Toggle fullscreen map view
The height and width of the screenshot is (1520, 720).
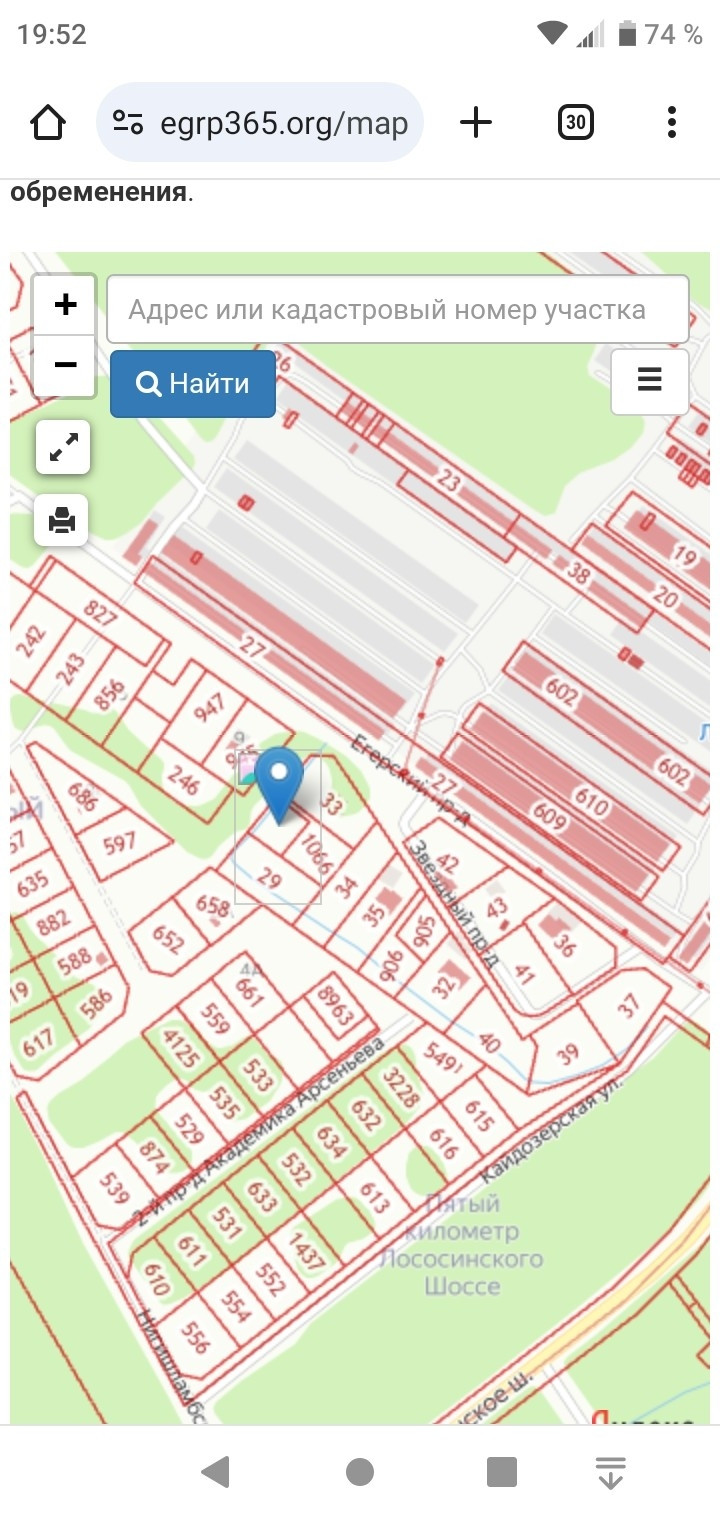(x=63, y=447)
